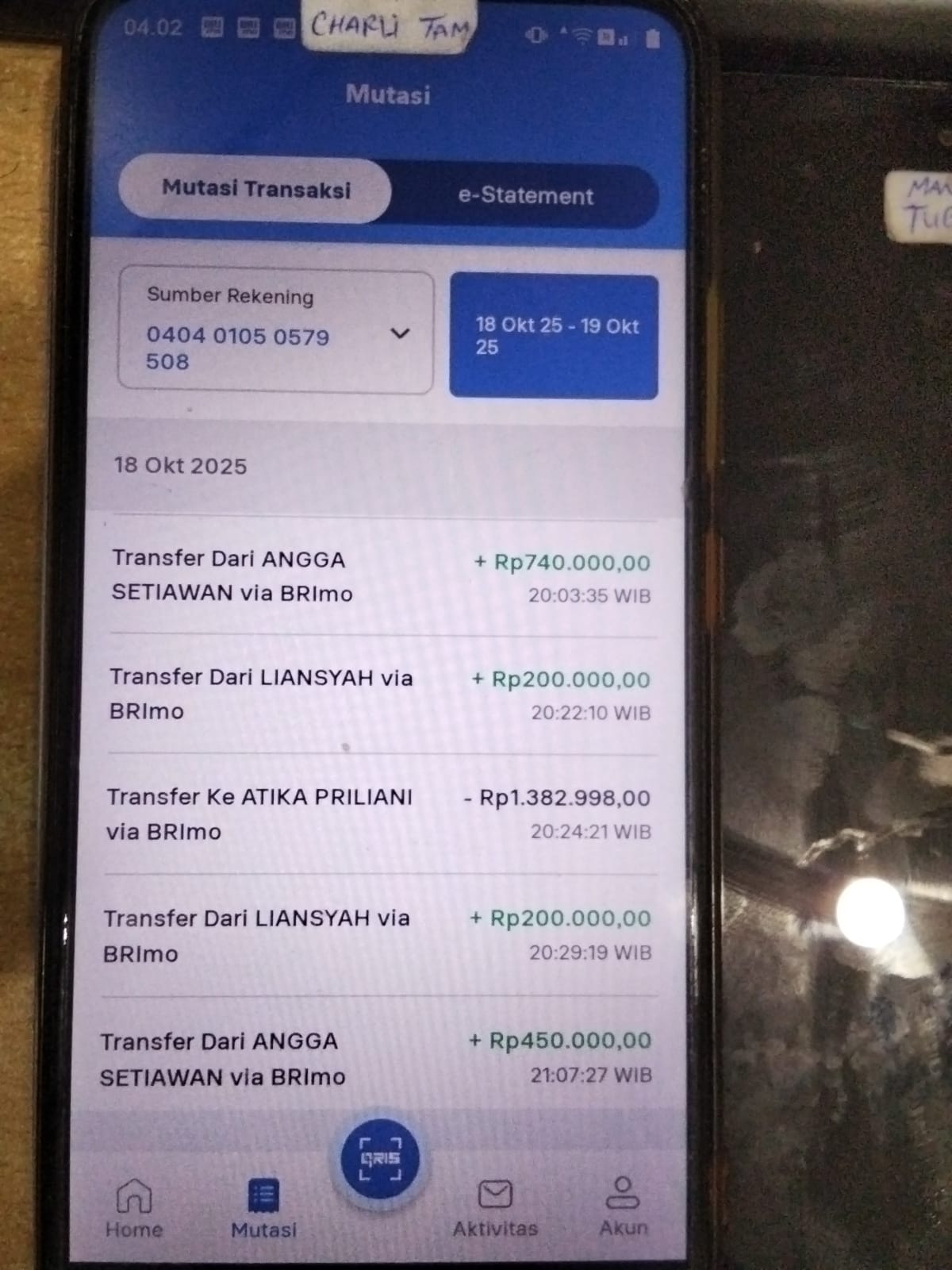The image size is (952, 1270).
Task: Open the 20:22:10 transfer from LIANSYAH
Action: pos(381,695)
